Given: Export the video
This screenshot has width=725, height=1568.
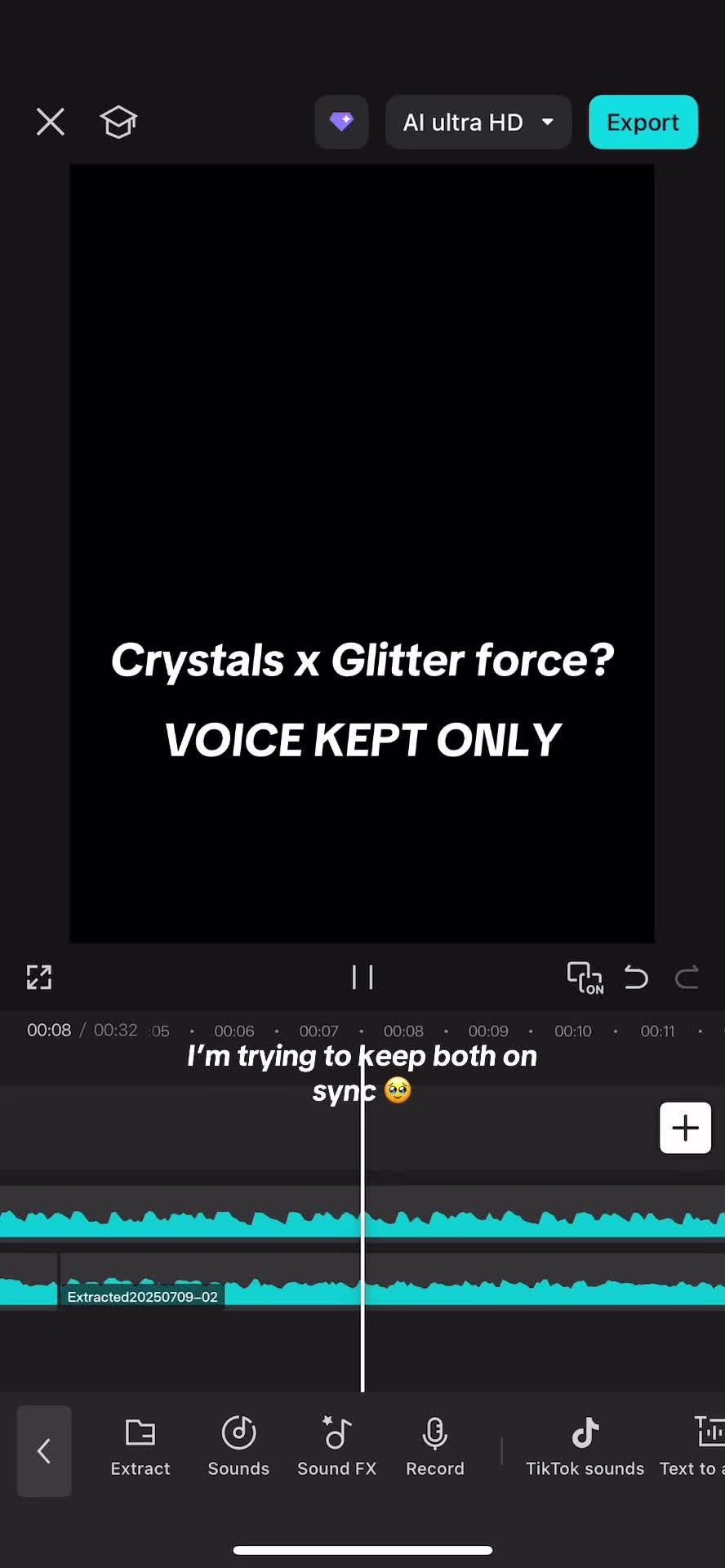Looking at the screenshot, I should click(643, 122).
